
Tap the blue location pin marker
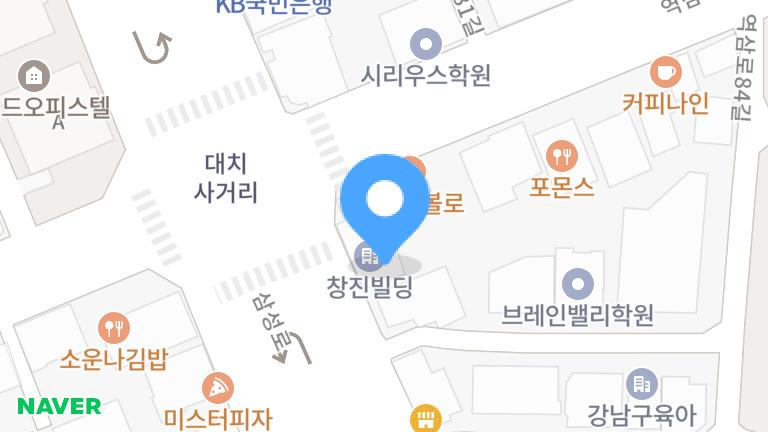pyautogui.click(x=385, y=201)
